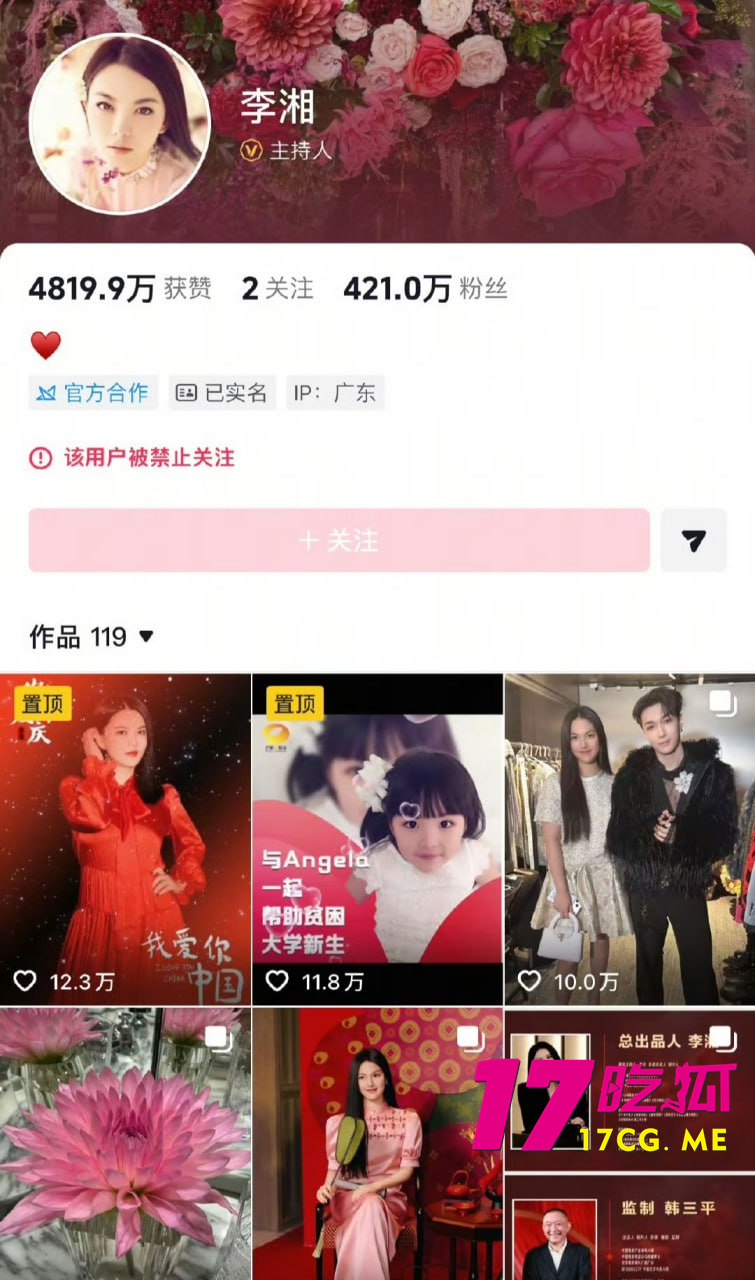The height and width of the screenshot is (1280, 755).
Task: Open the 总出品人 李湘 poster post
Action: (629, 1090)
